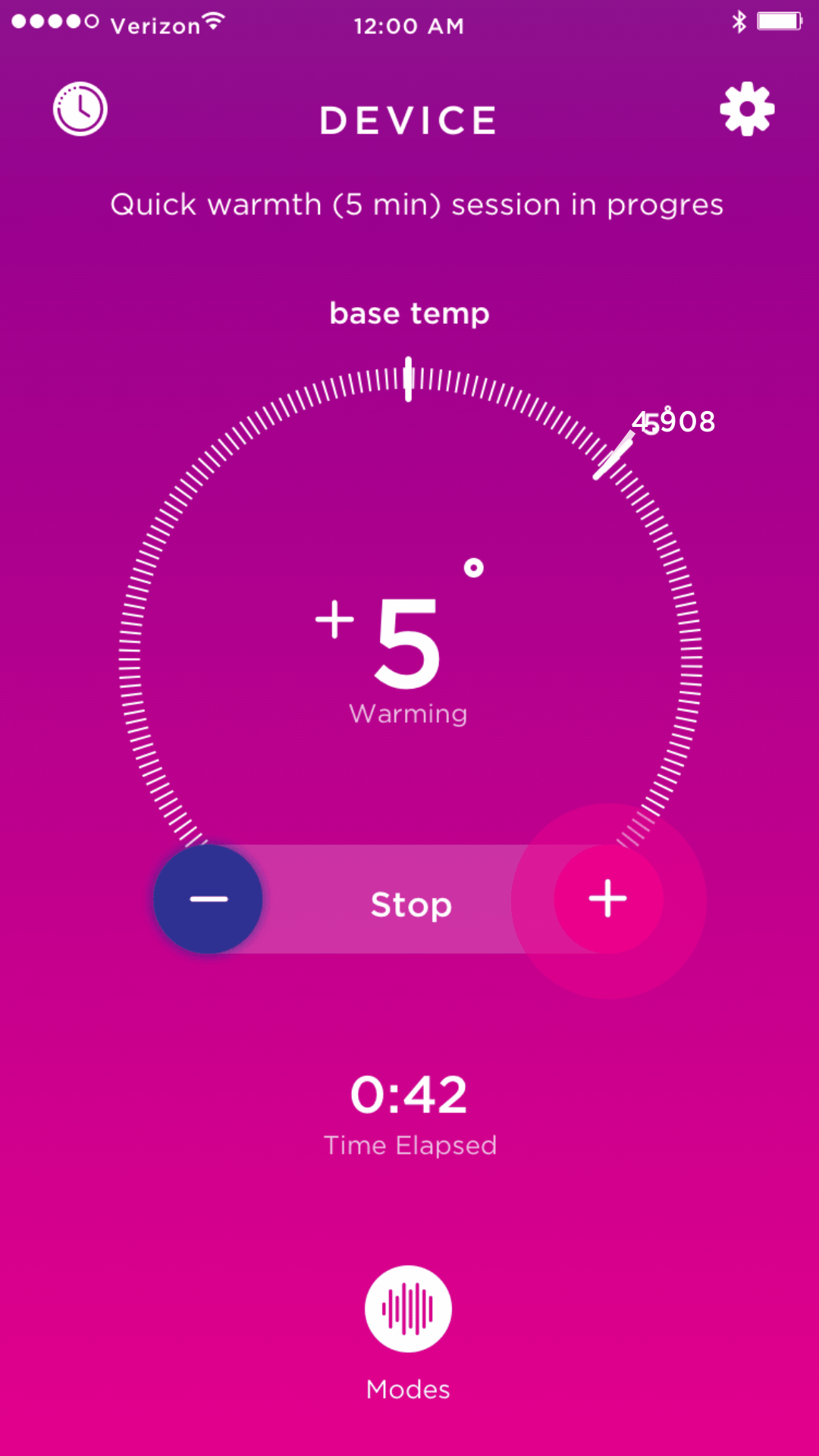Stop the warming session
This screenshot has height=1456, width=819.
pyautogui.click(x=410, y=904)
